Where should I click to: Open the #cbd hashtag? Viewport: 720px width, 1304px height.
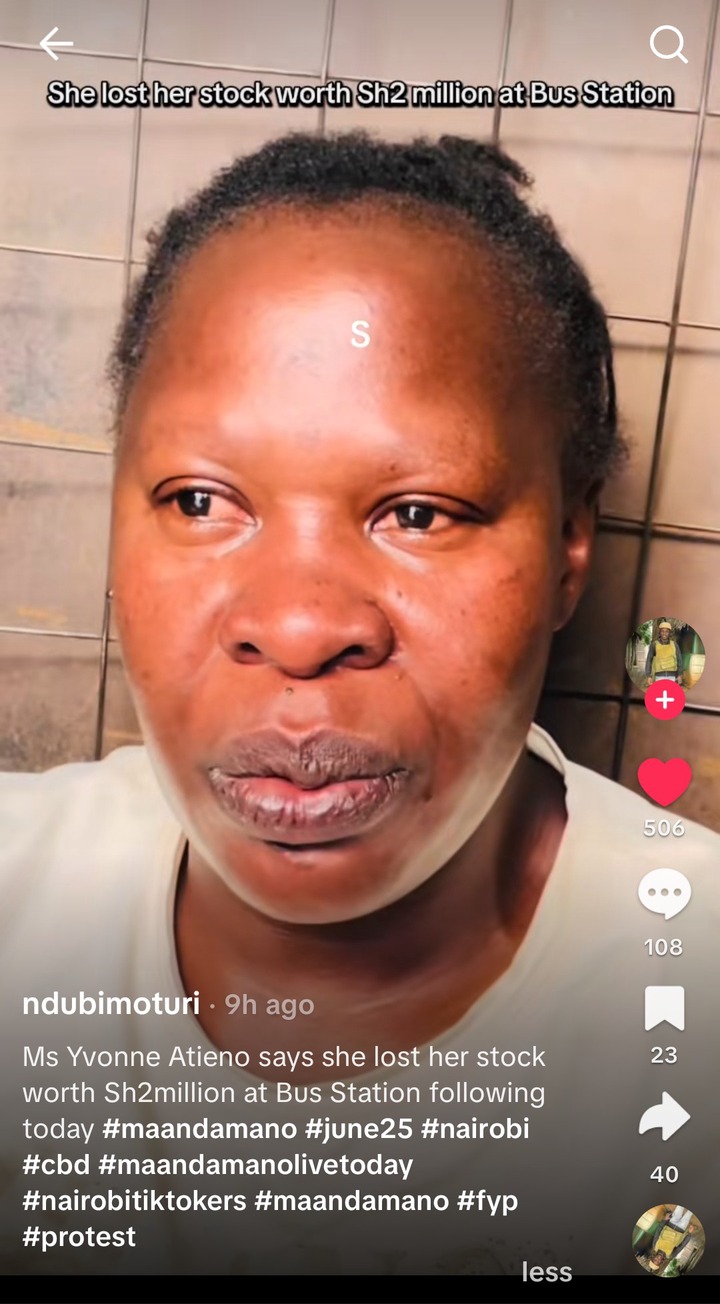coord(54,1165)
